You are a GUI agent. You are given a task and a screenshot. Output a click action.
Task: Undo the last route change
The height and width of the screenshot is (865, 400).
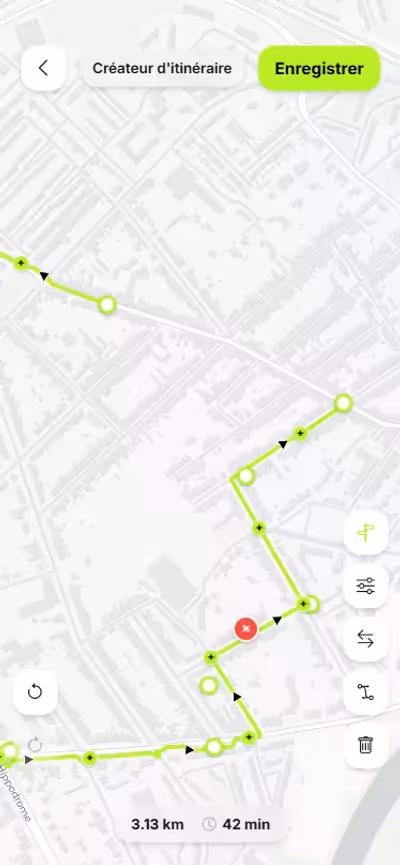pos(35,692)
